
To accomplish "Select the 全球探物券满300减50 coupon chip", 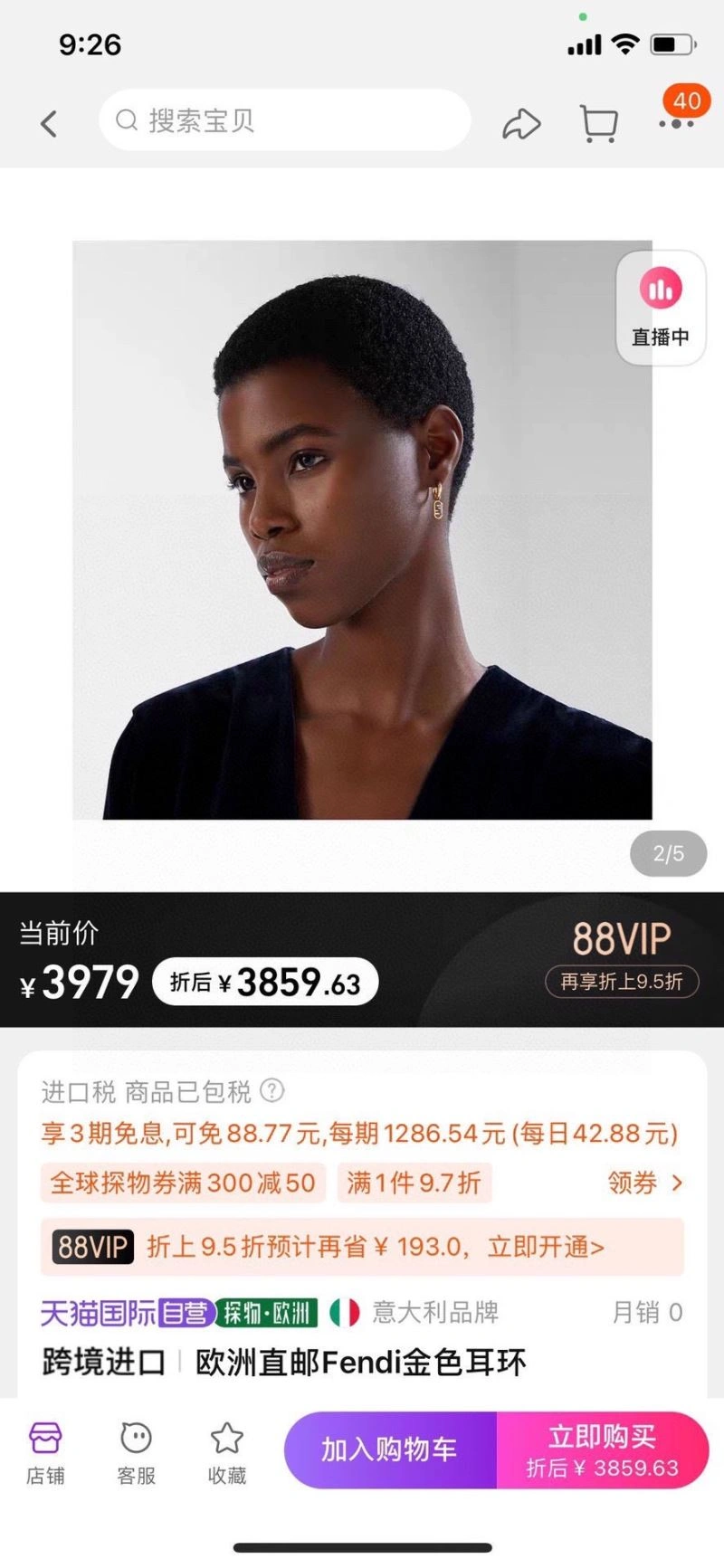I will pos(182,1183).
